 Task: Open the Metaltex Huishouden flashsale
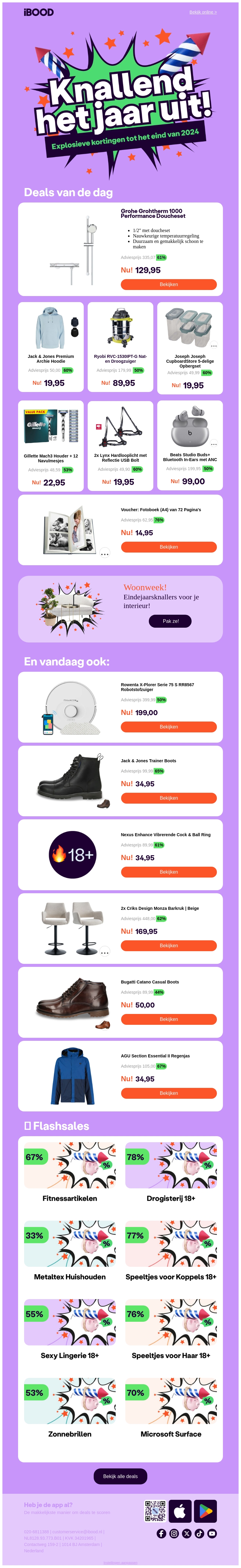coord(70,1251)
